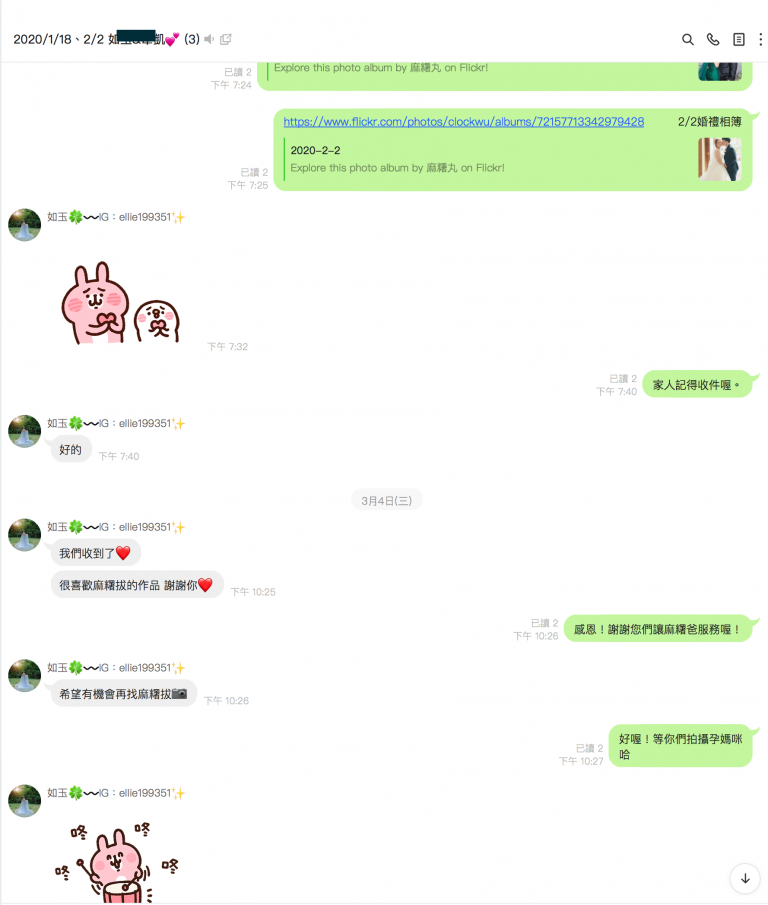
Task: Start a voice call
Action: tap(713, 40)
